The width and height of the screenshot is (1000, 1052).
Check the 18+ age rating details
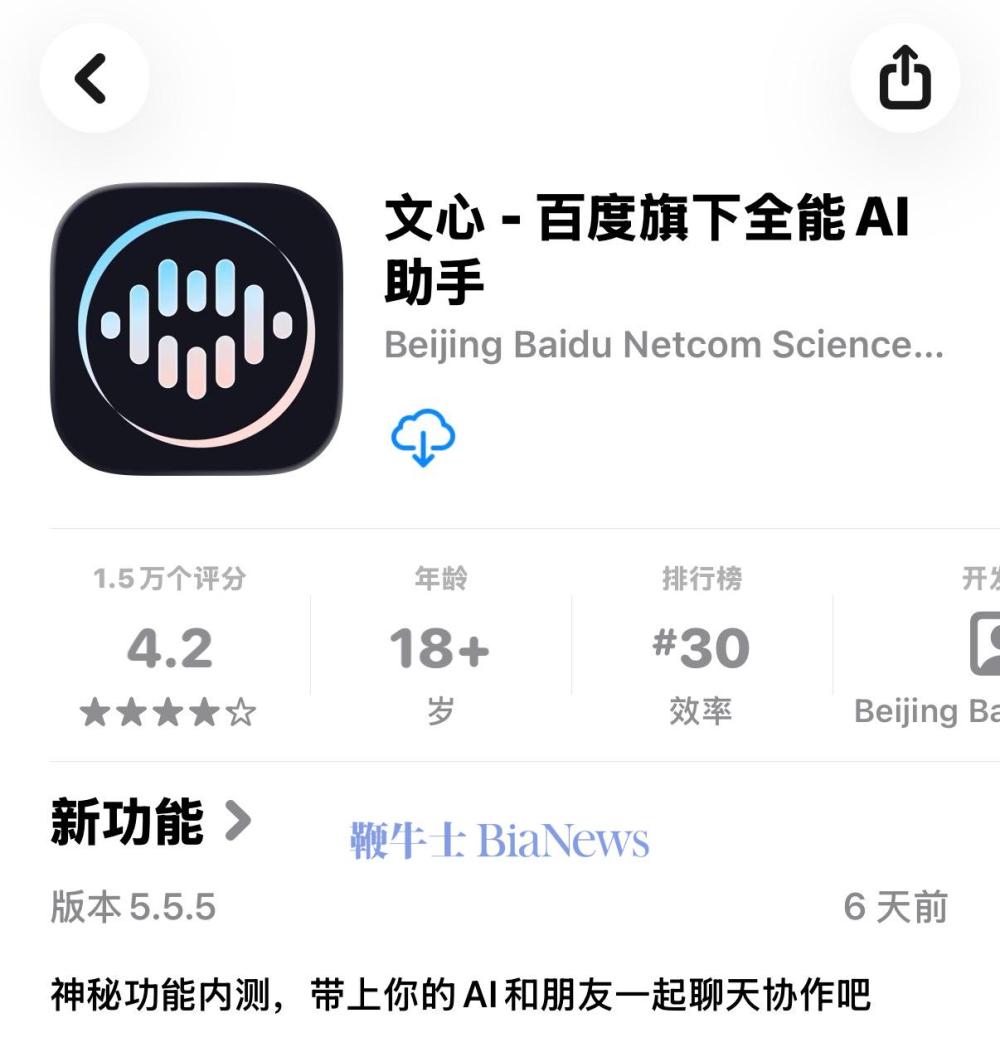coord(440,648)
